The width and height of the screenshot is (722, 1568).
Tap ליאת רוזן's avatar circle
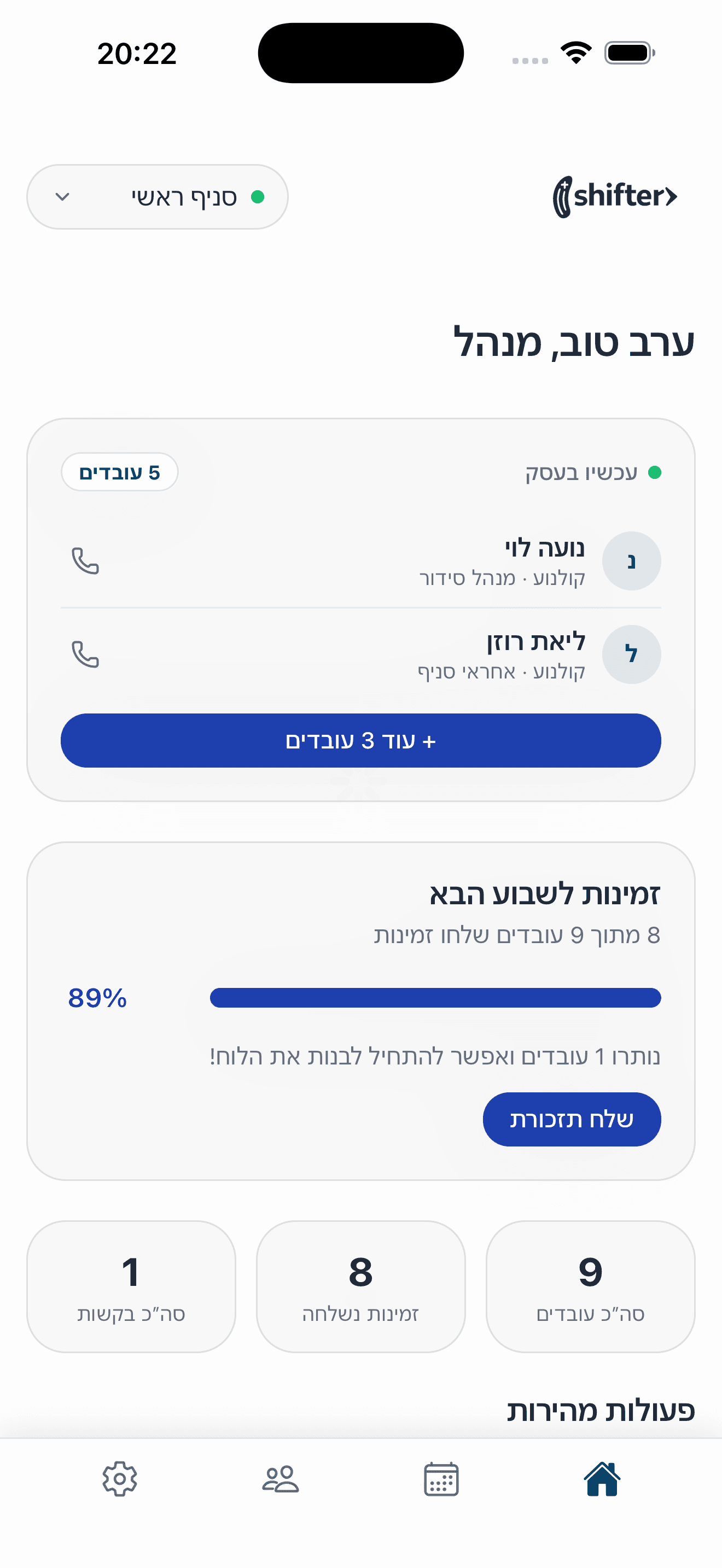pos(631,654)
